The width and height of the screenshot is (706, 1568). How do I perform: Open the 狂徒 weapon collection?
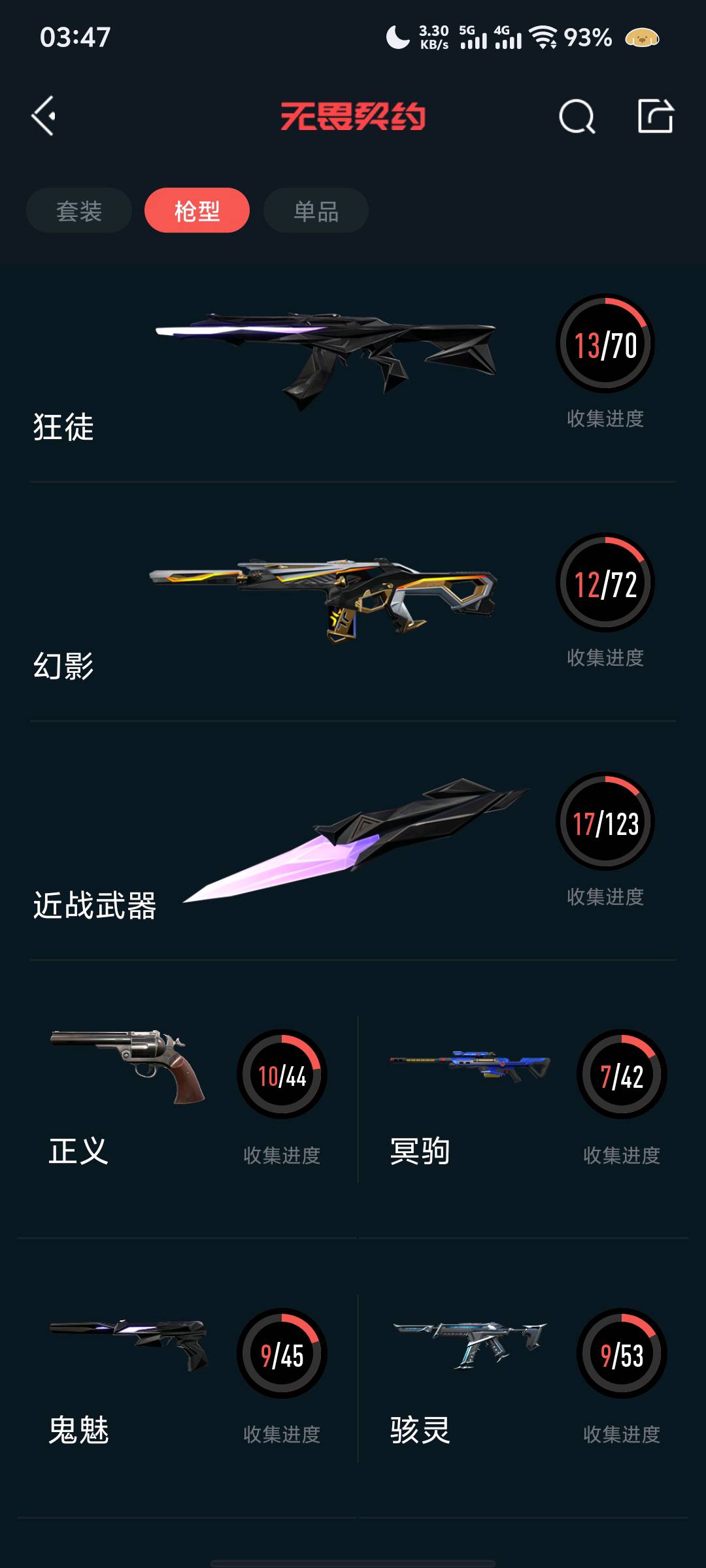point(353,372)
